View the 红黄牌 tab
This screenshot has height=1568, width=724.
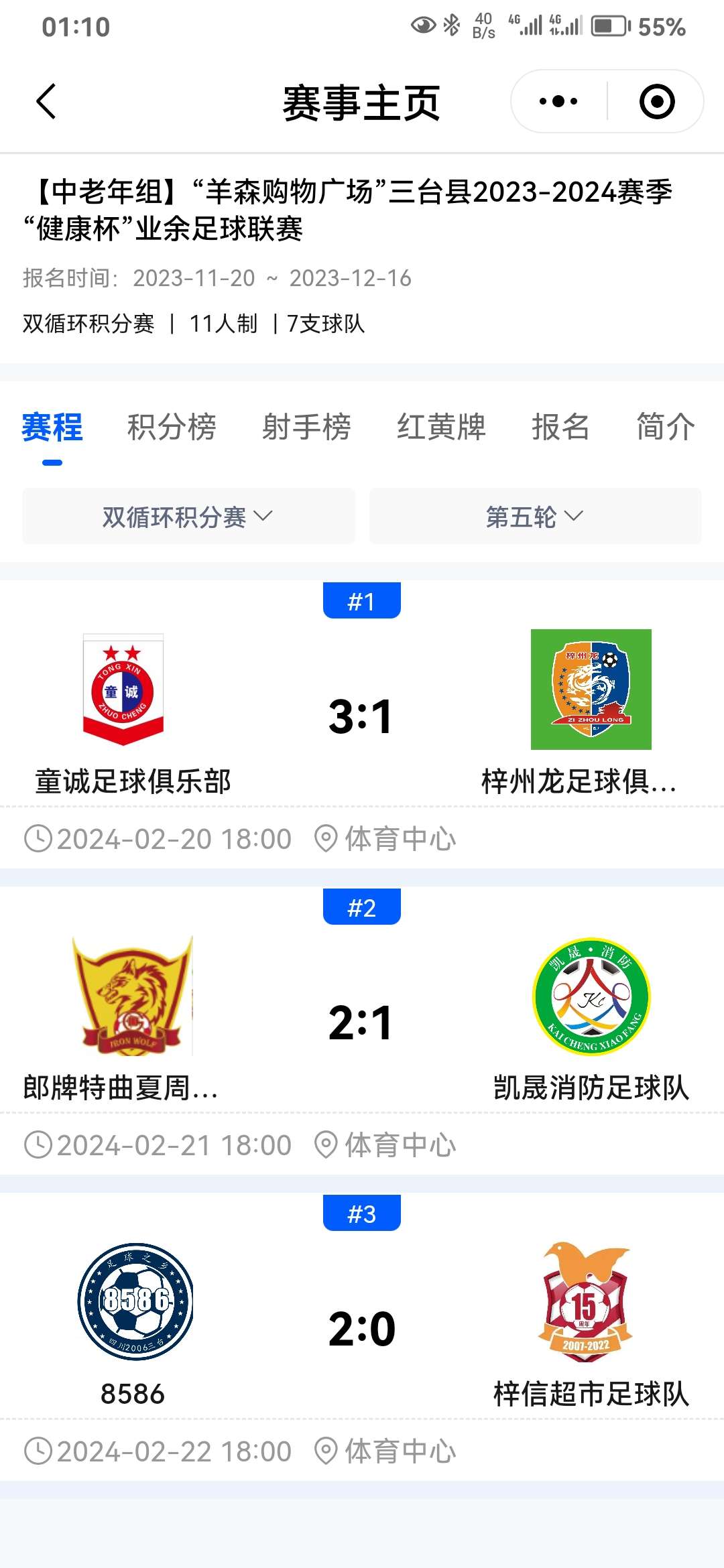click(x=441, y=428)
